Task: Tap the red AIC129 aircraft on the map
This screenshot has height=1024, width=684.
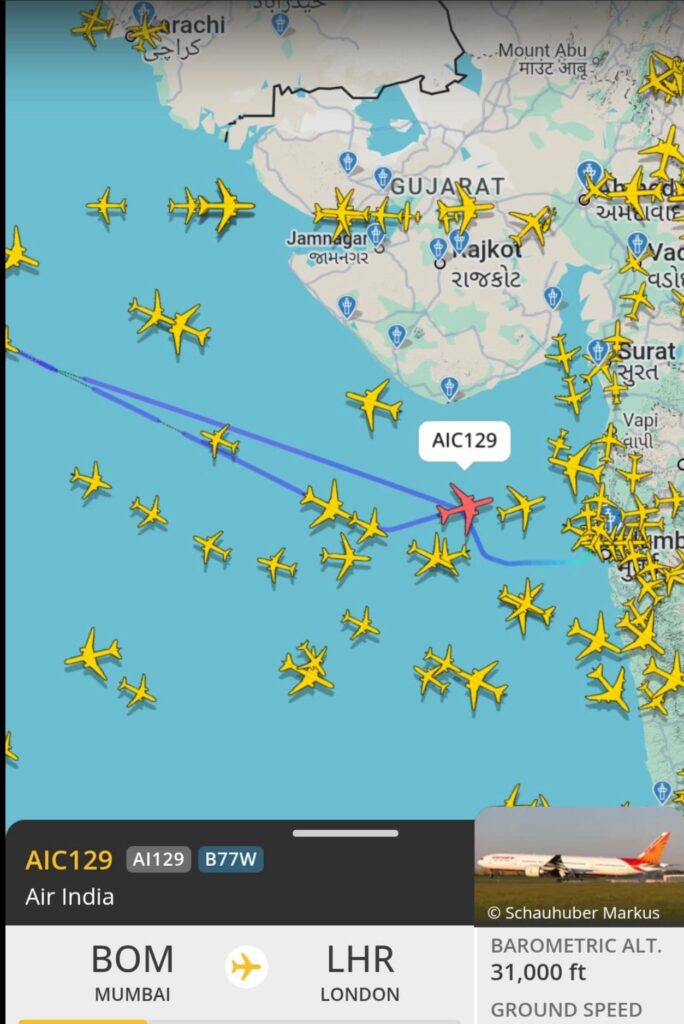Action: 465,508
